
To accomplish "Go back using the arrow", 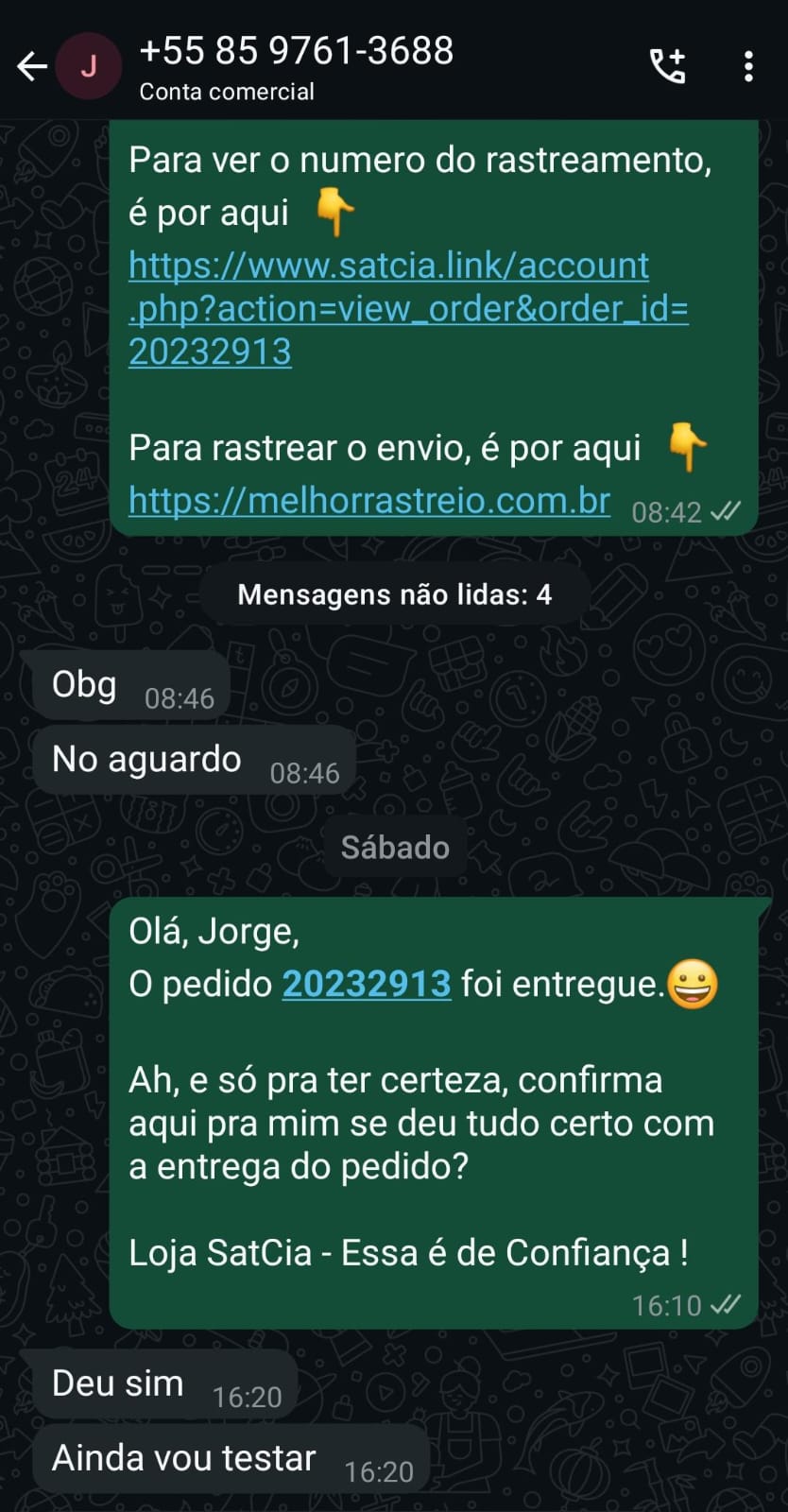I will tap(32, 66).
